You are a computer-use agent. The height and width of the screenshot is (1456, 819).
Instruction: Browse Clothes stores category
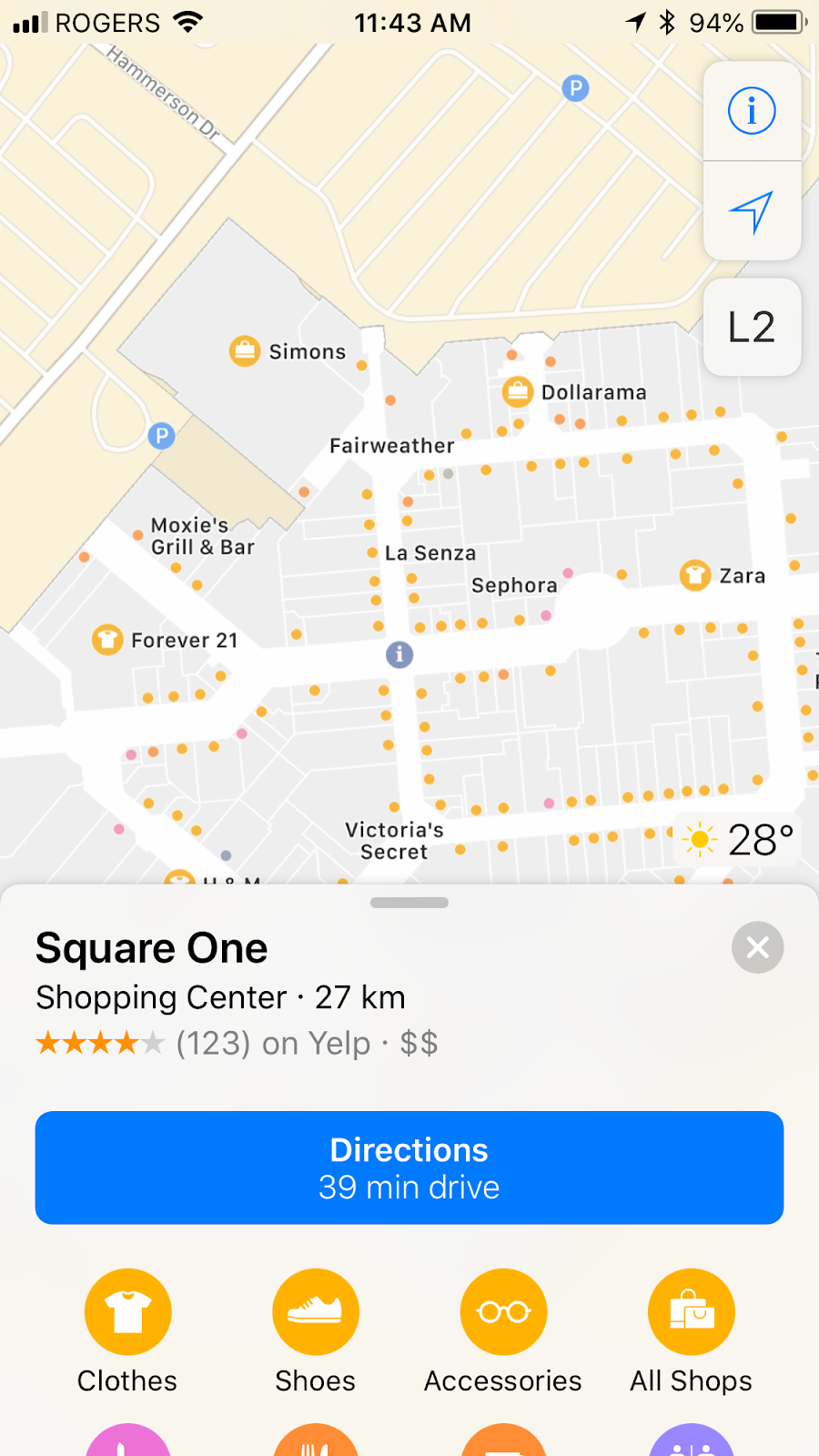[x=127, y=1312]
